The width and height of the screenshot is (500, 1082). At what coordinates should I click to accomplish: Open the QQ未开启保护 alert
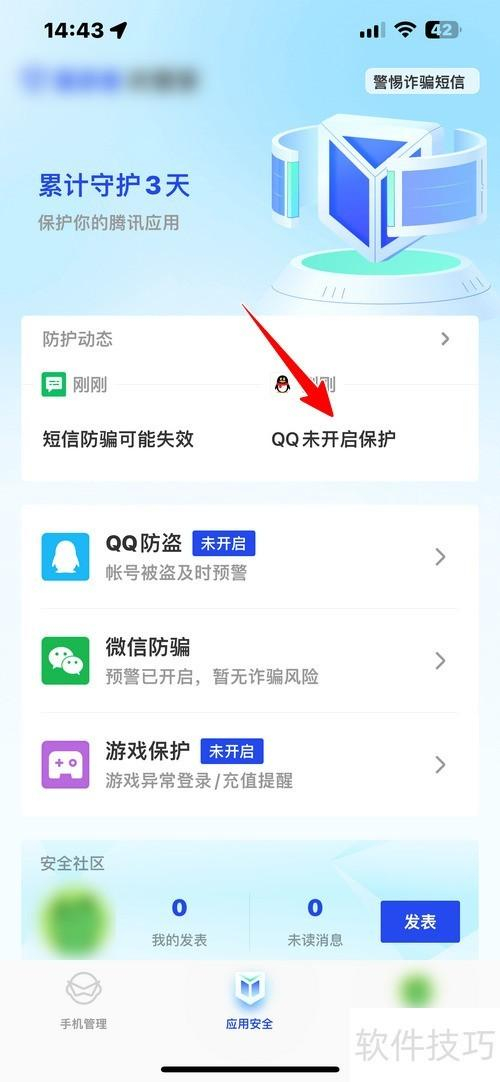tap(333, 439)
